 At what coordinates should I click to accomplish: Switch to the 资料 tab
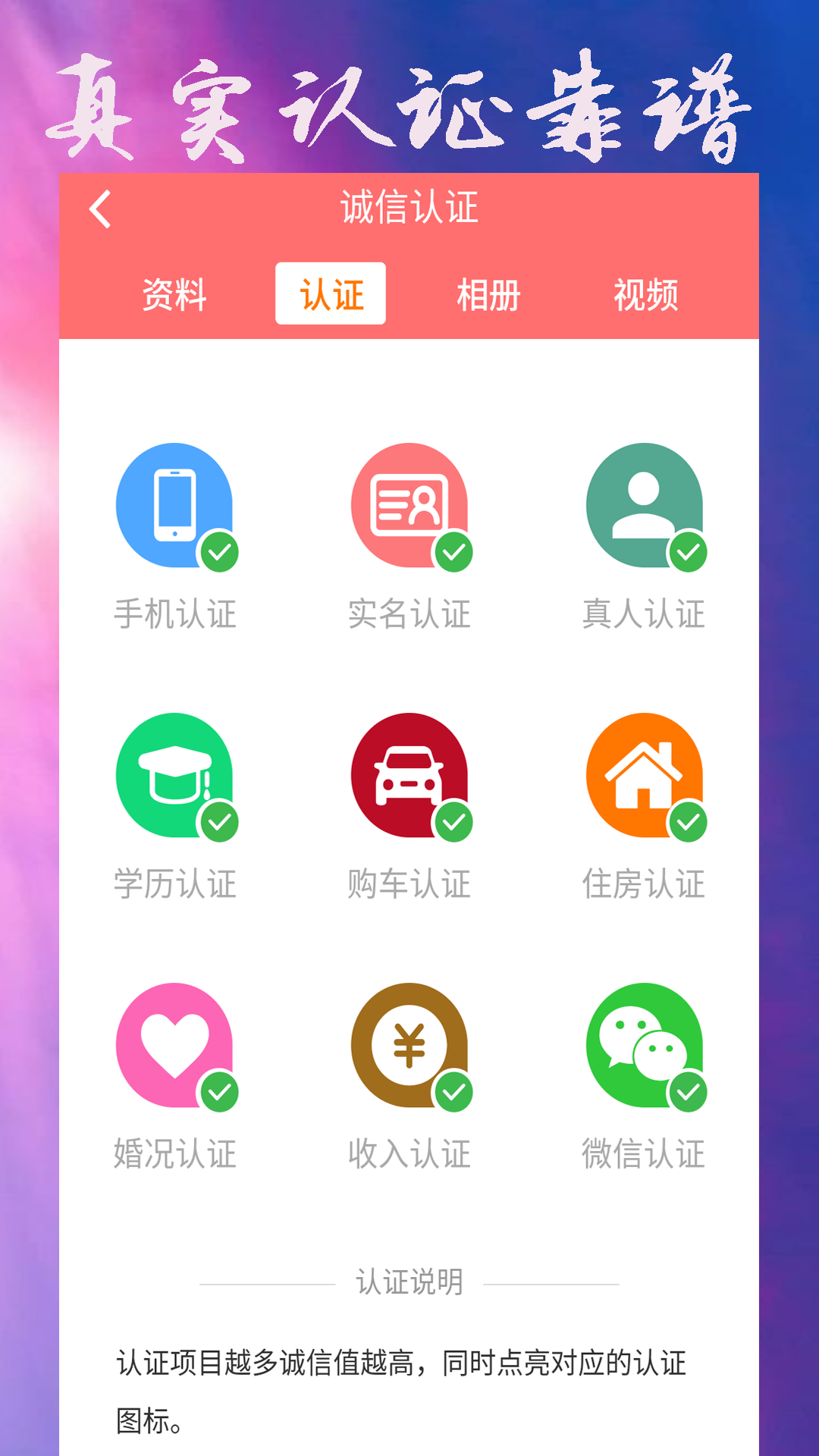[174, 296]
